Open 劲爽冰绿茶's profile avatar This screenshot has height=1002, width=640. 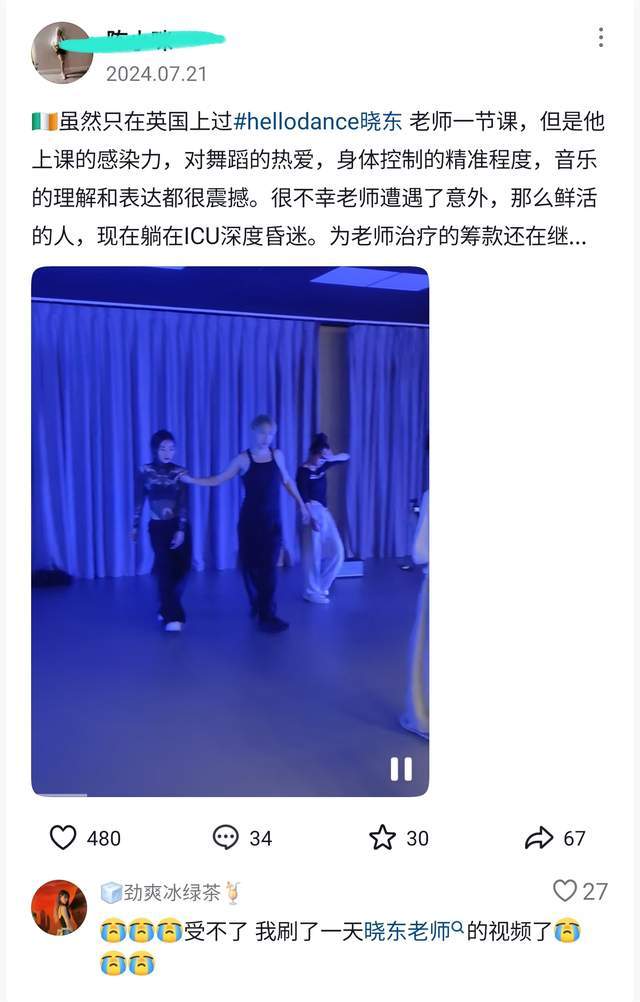click(x=59, y=908)
